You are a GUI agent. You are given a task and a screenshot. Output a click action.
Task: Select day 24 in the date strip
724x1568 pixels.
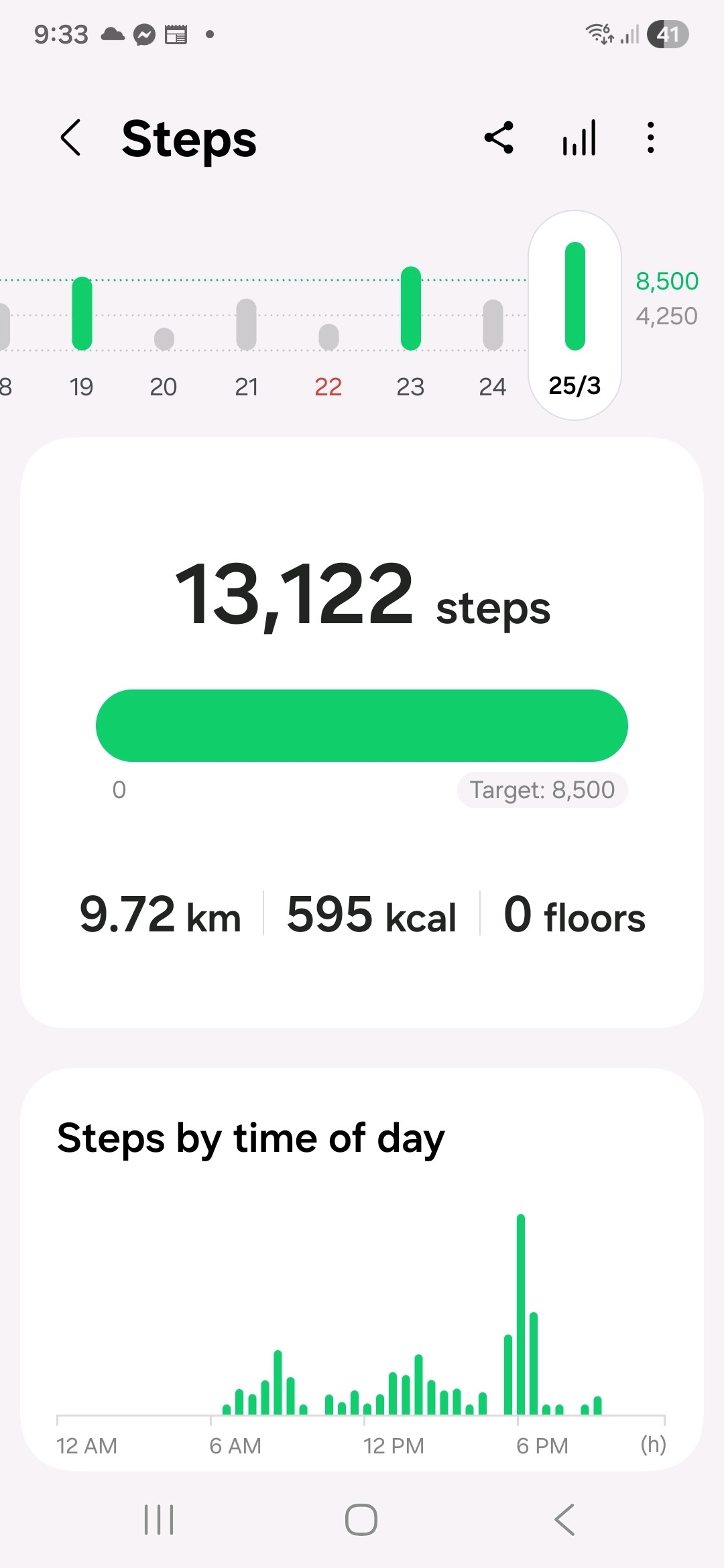pyautogui.click(x=493, y=342)
